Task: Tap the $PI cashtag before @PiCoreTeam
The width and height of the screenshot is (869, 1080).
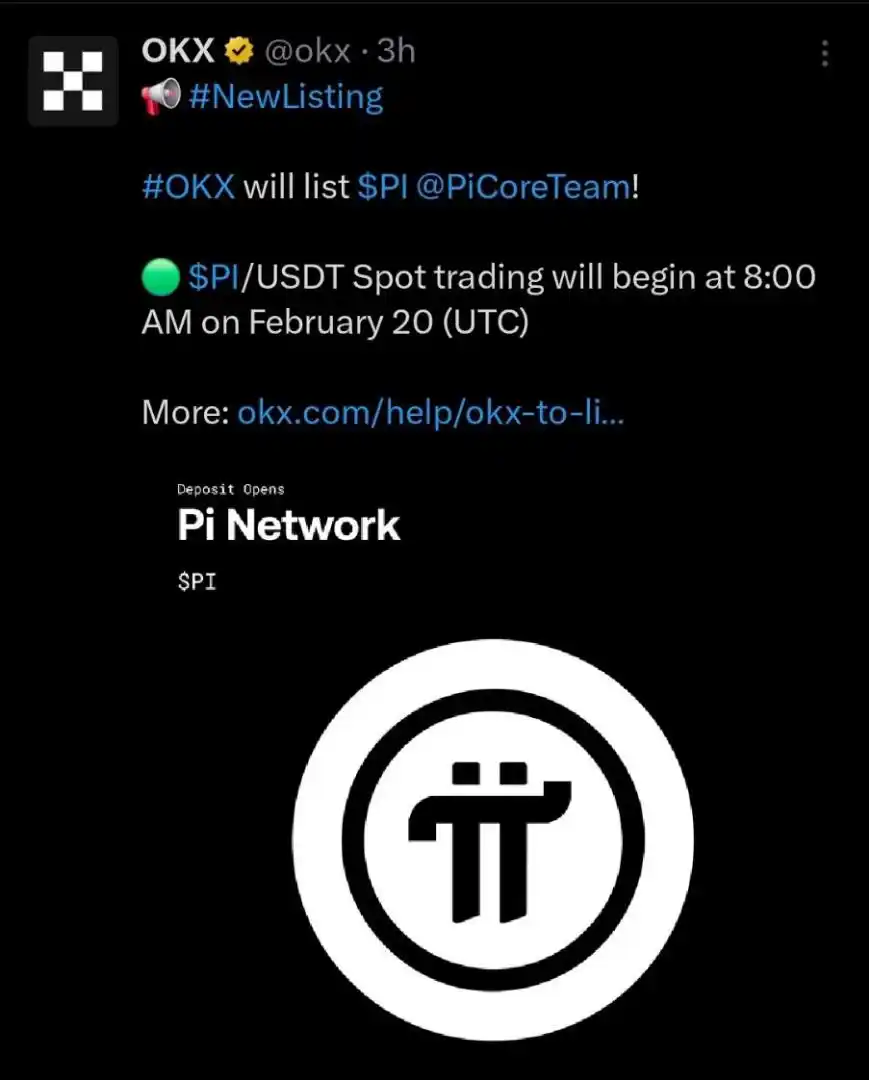Action: pyautogui.click(x=382, y=186)
